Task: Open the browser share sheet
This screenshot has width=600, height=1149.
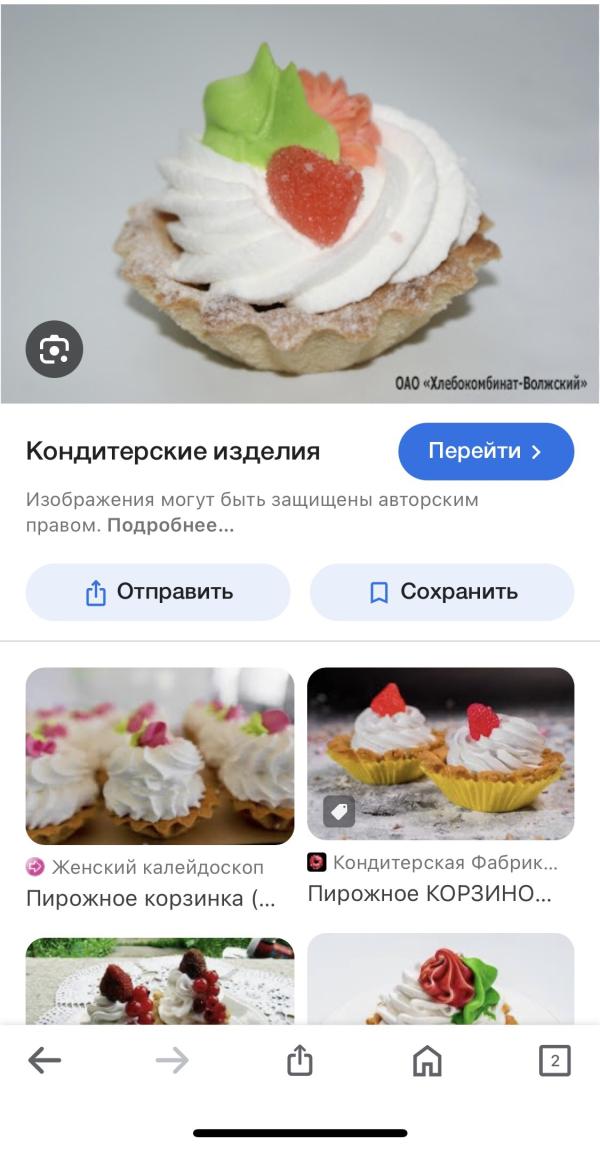Action: 300,1060
